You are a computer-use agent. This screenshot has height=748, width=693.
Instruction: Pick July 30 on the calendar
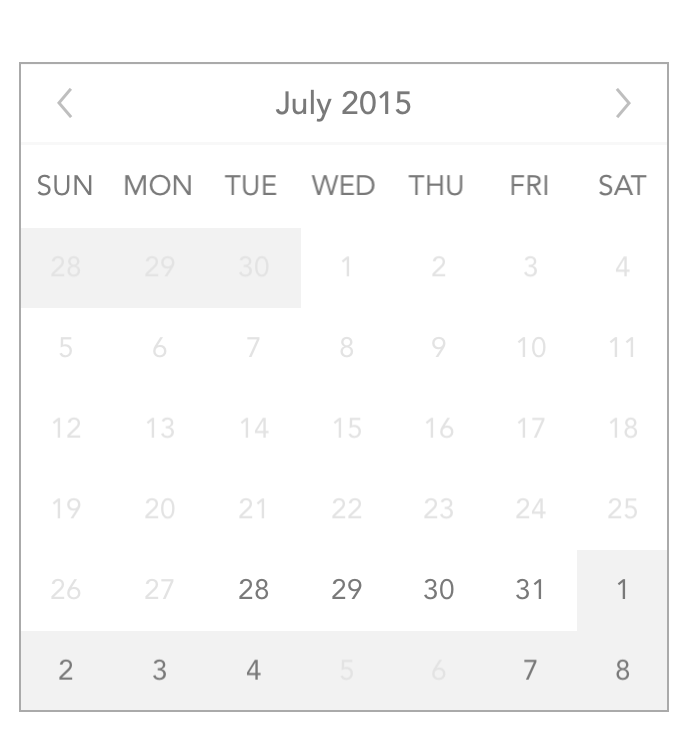point(438,590)
